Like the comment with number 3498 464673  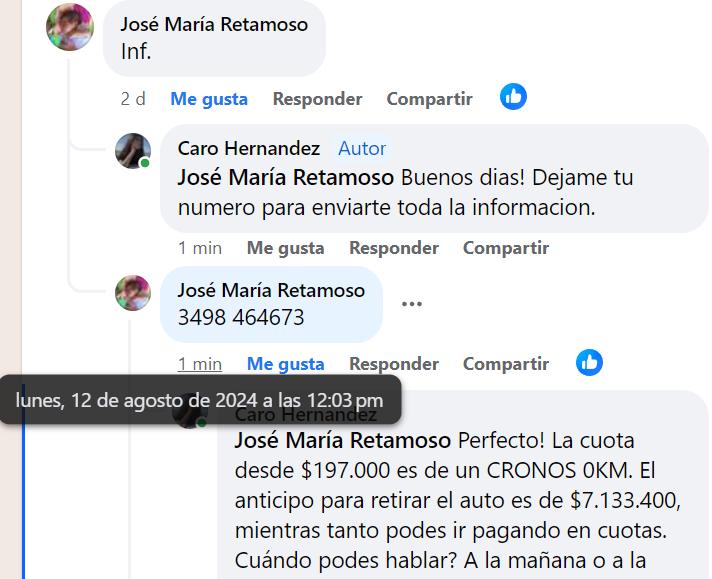[285, 364]
